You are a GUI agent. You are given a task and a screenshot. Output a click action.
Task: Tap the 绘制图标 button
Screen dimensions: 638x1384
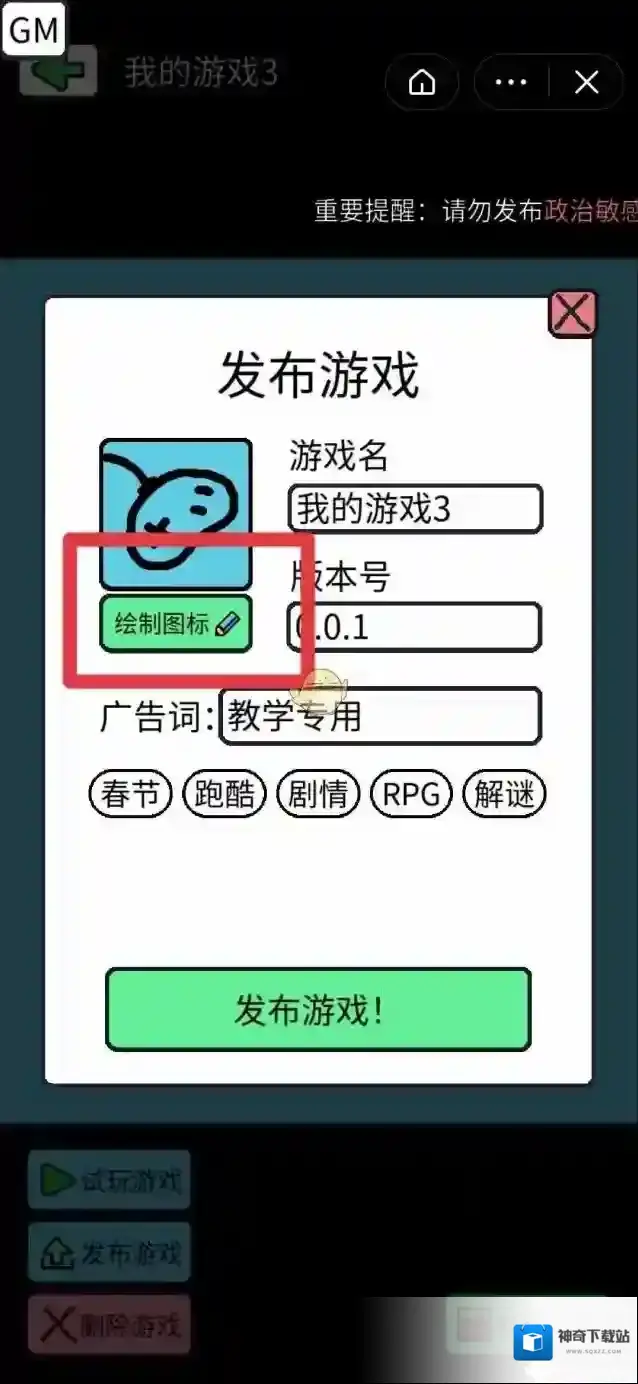coord(176,624)
